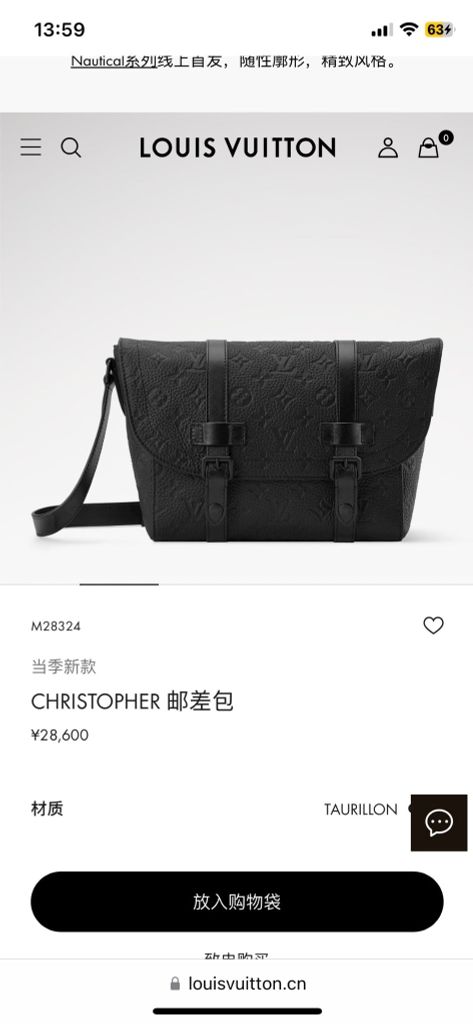Open the search magnifier icon

pos(71,148)
